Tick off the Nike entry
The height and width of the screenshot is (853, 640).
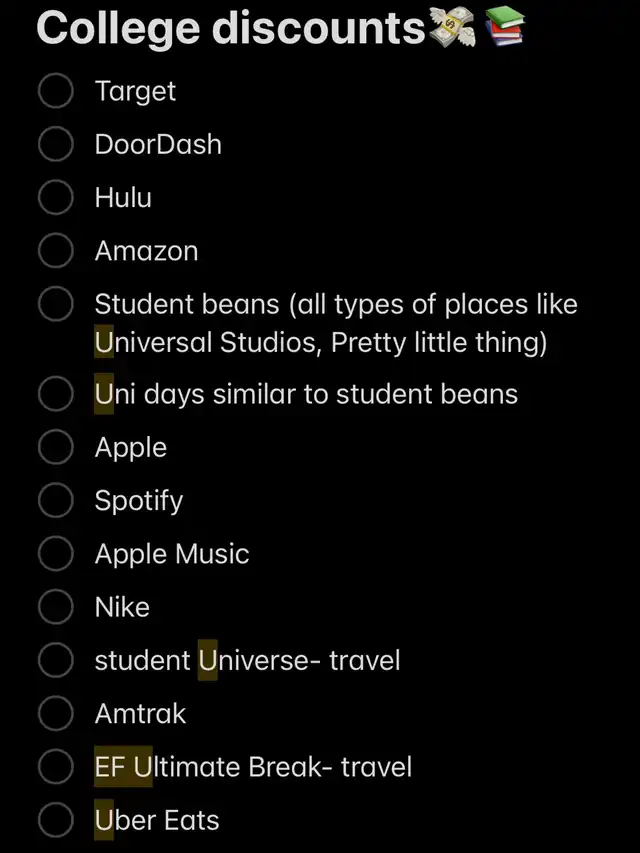point(56,607)
